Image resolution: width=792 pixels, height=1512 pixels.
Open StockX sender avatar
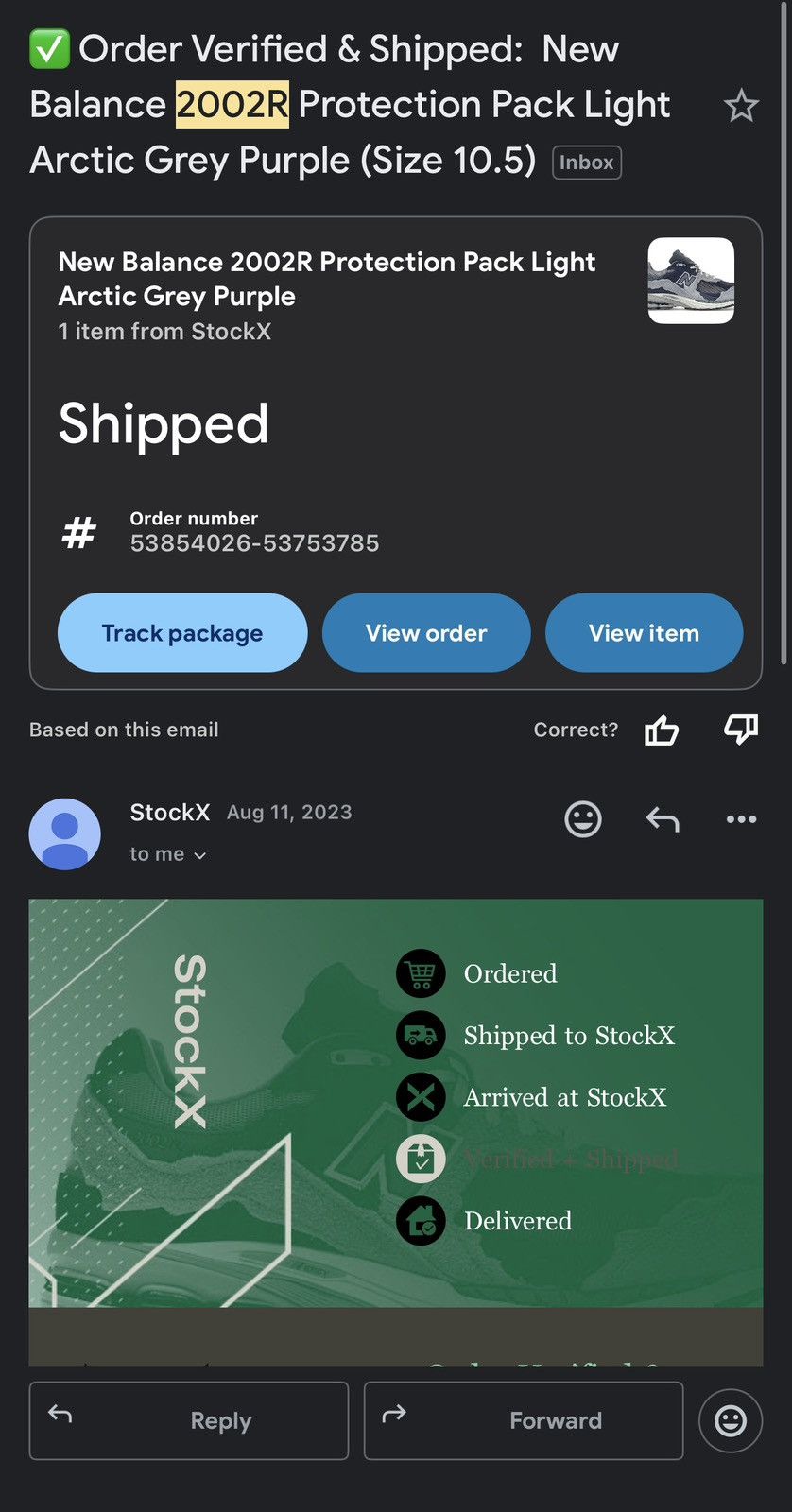point(65,833)
